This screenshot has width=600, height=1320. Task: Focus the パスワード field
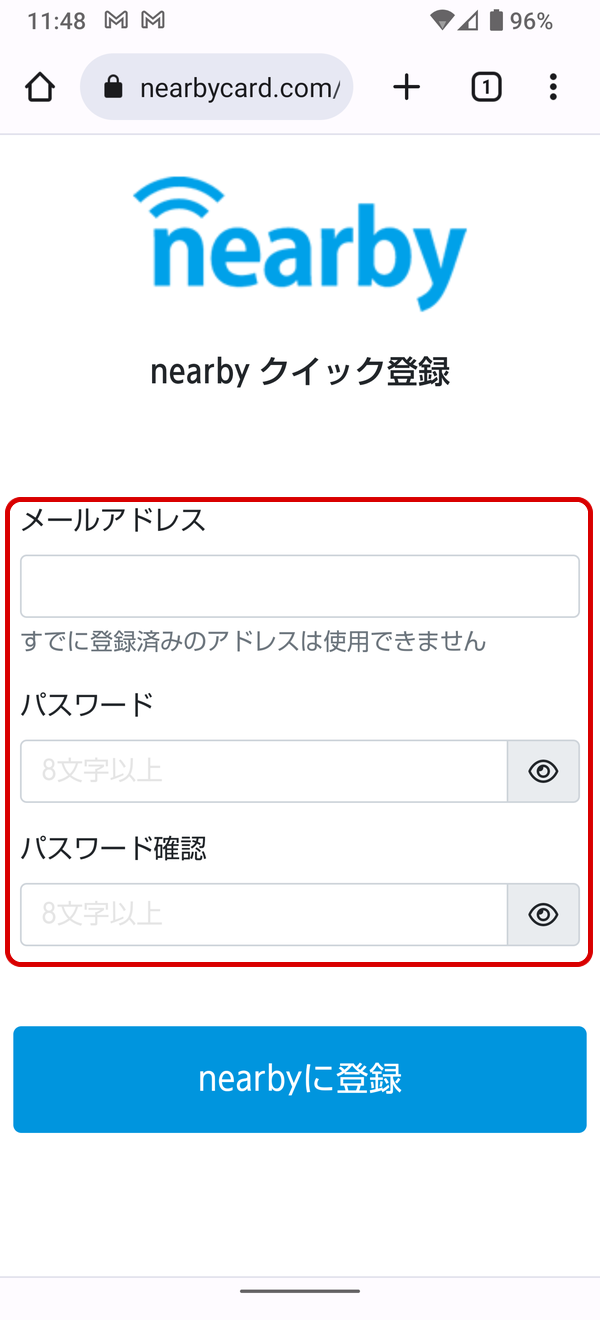tap(264, 771)
